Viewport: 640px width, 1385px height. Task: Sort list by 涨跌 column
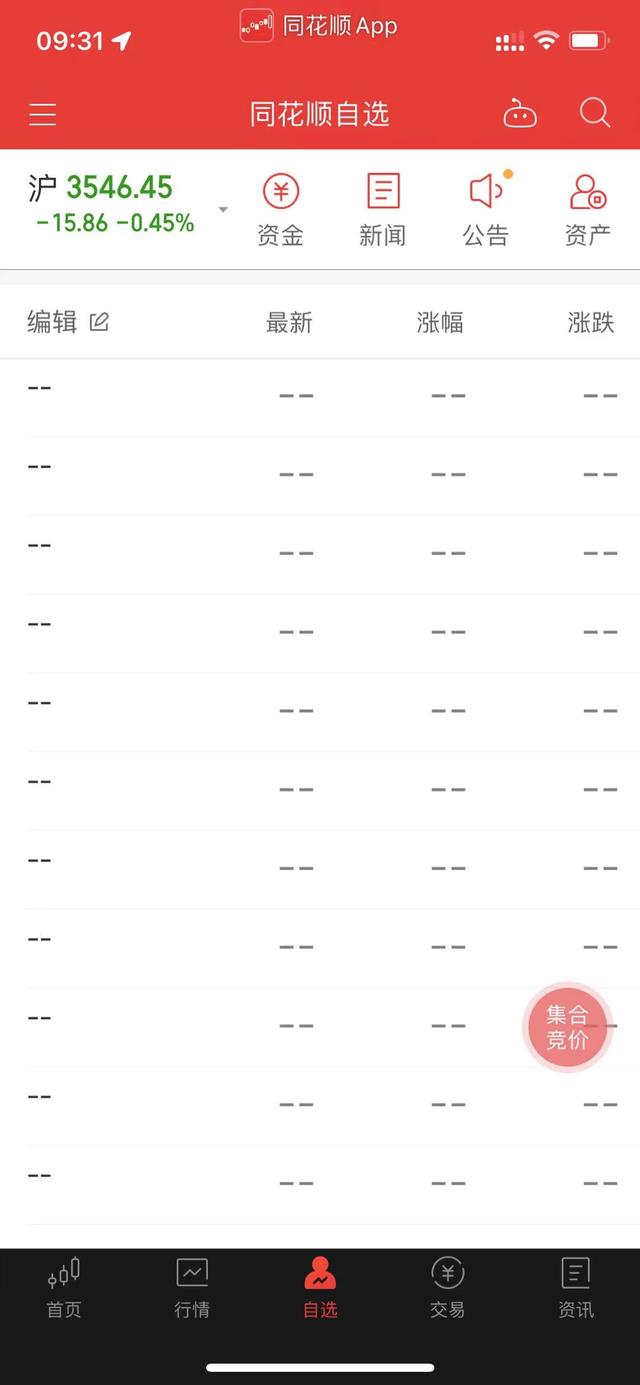click(x=591, y=322)
